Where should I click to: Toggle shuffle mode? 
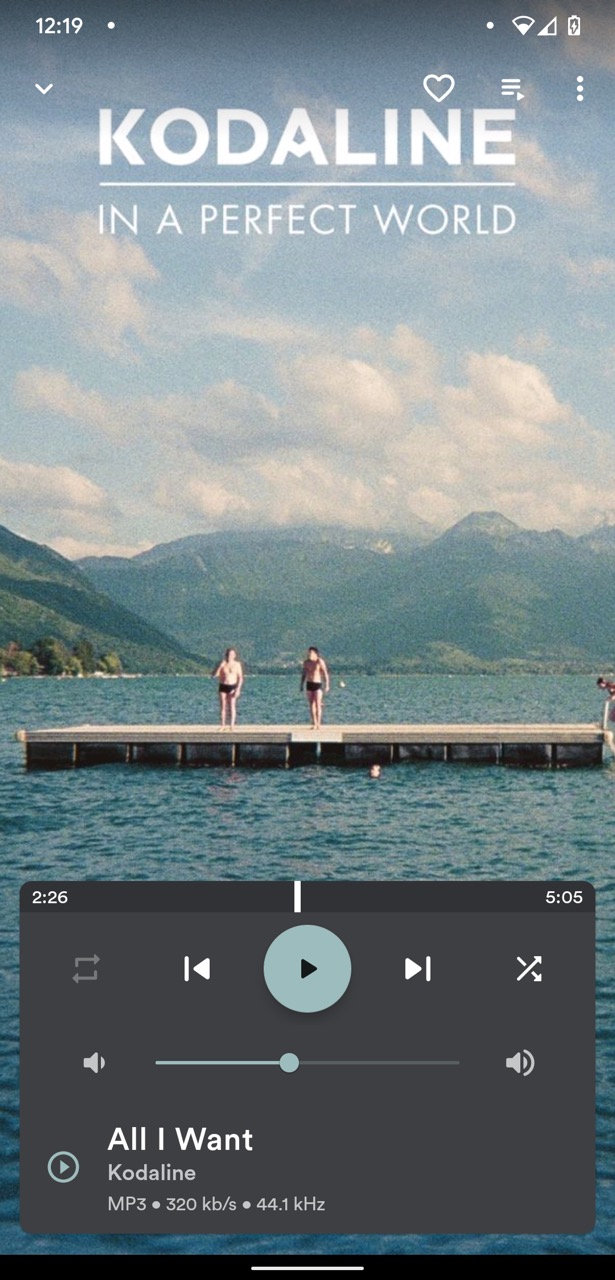pos(528,968)
